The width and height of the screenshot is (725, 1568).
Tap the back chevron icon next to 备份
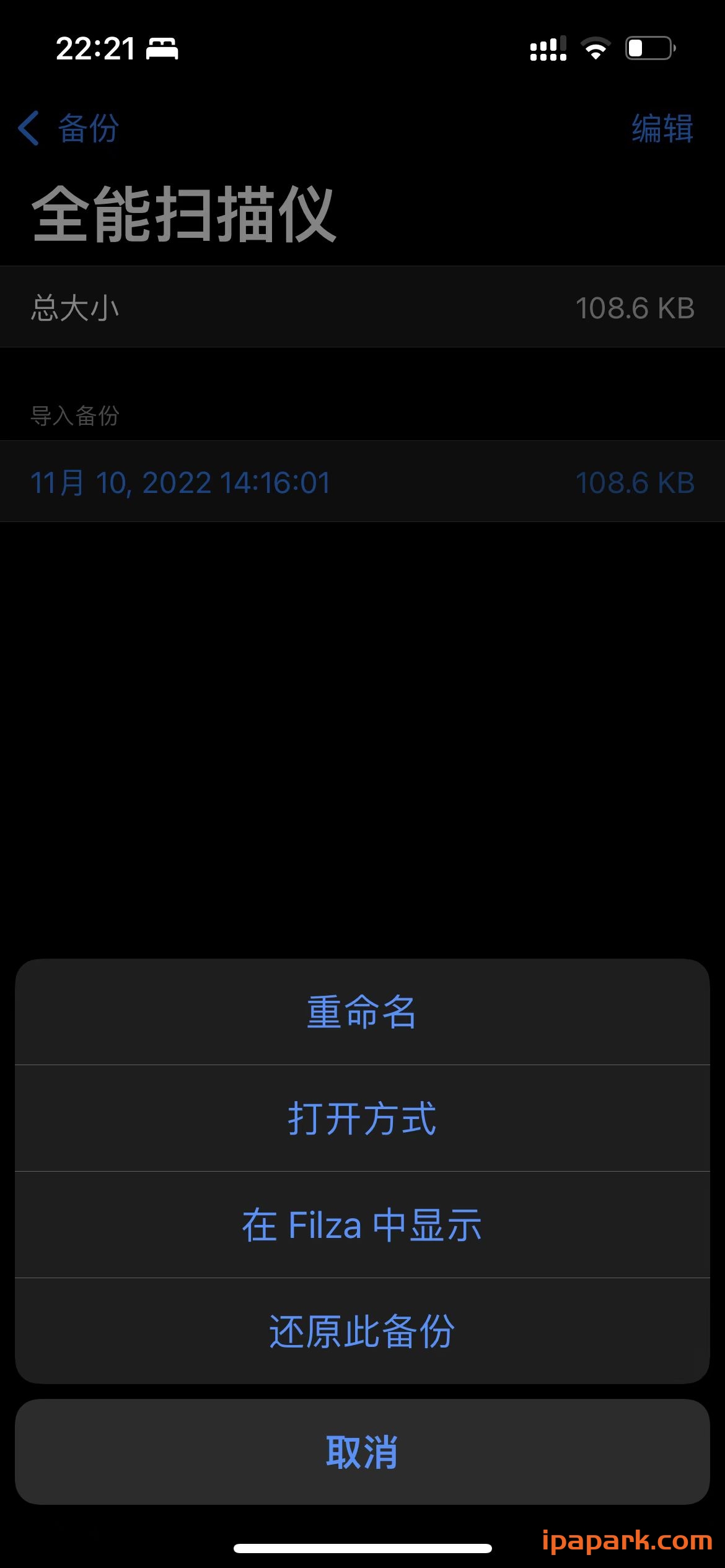coord(29,128)
